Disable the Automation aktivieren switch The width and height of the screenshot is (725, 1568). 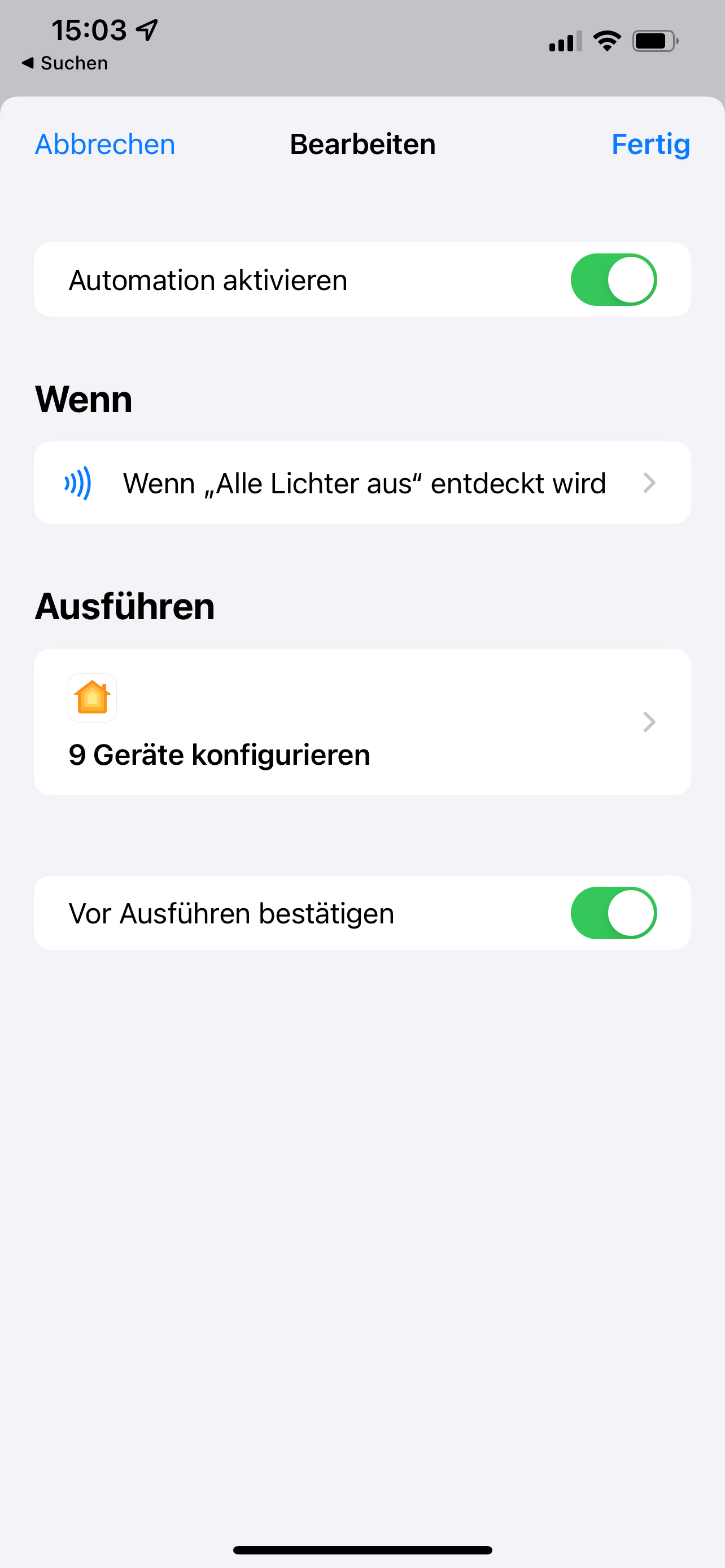pyautogui.click(x=613, y=280)
